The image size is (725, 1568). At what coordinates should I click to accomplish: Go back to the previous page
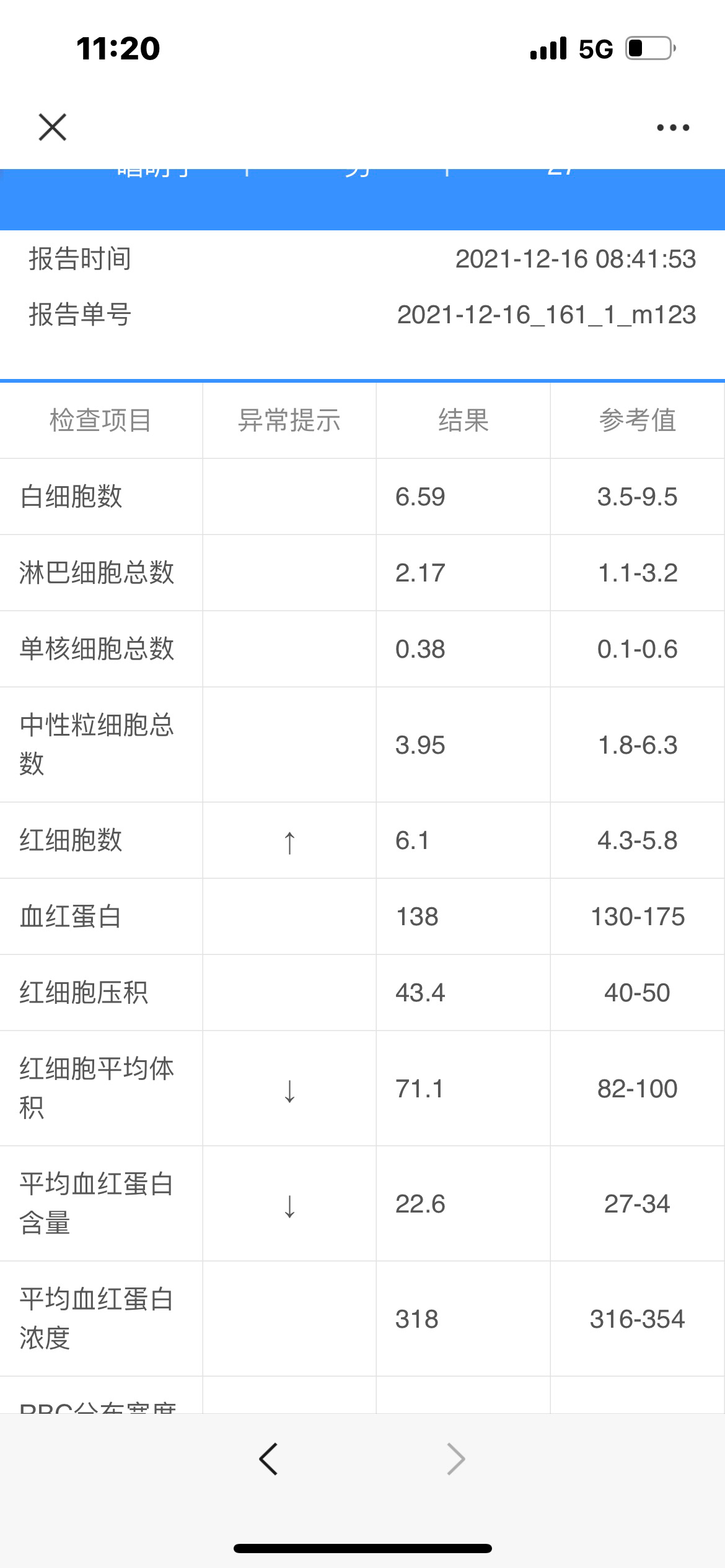[x=268, y=1459]
